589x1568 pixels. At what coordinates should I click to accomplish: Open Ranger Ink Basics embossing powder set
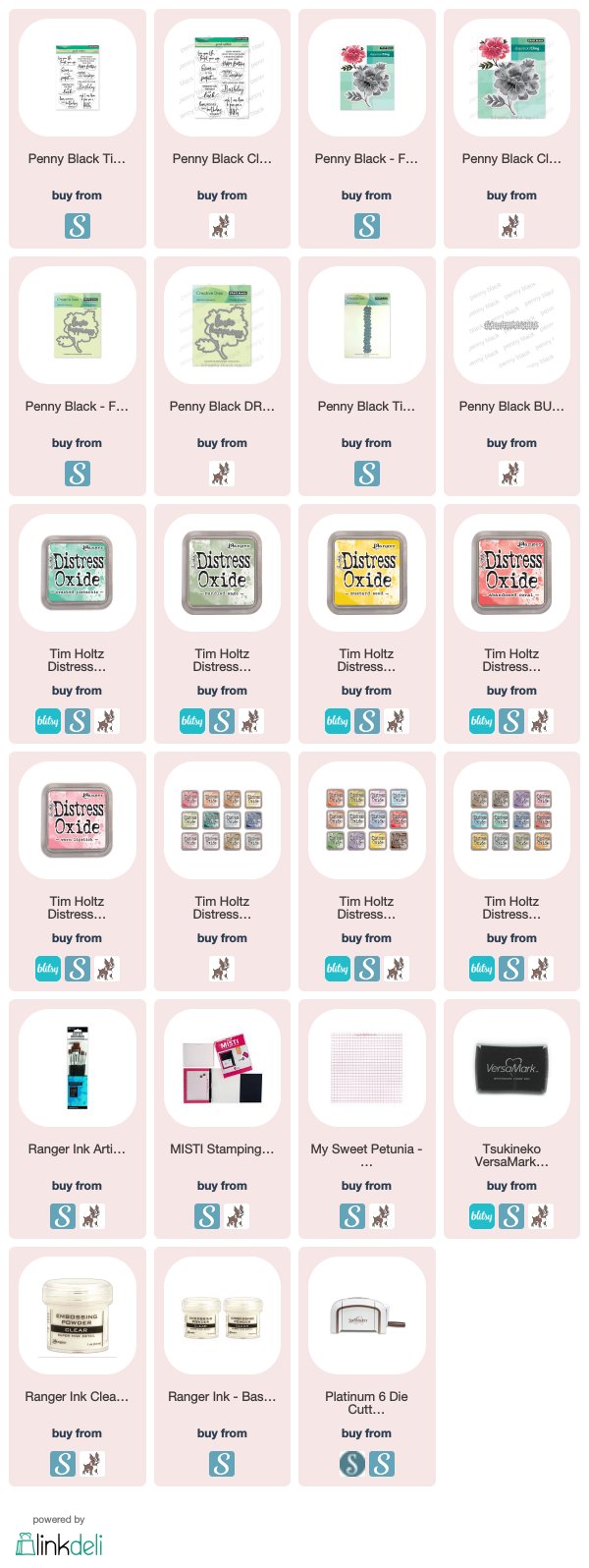222,1316
